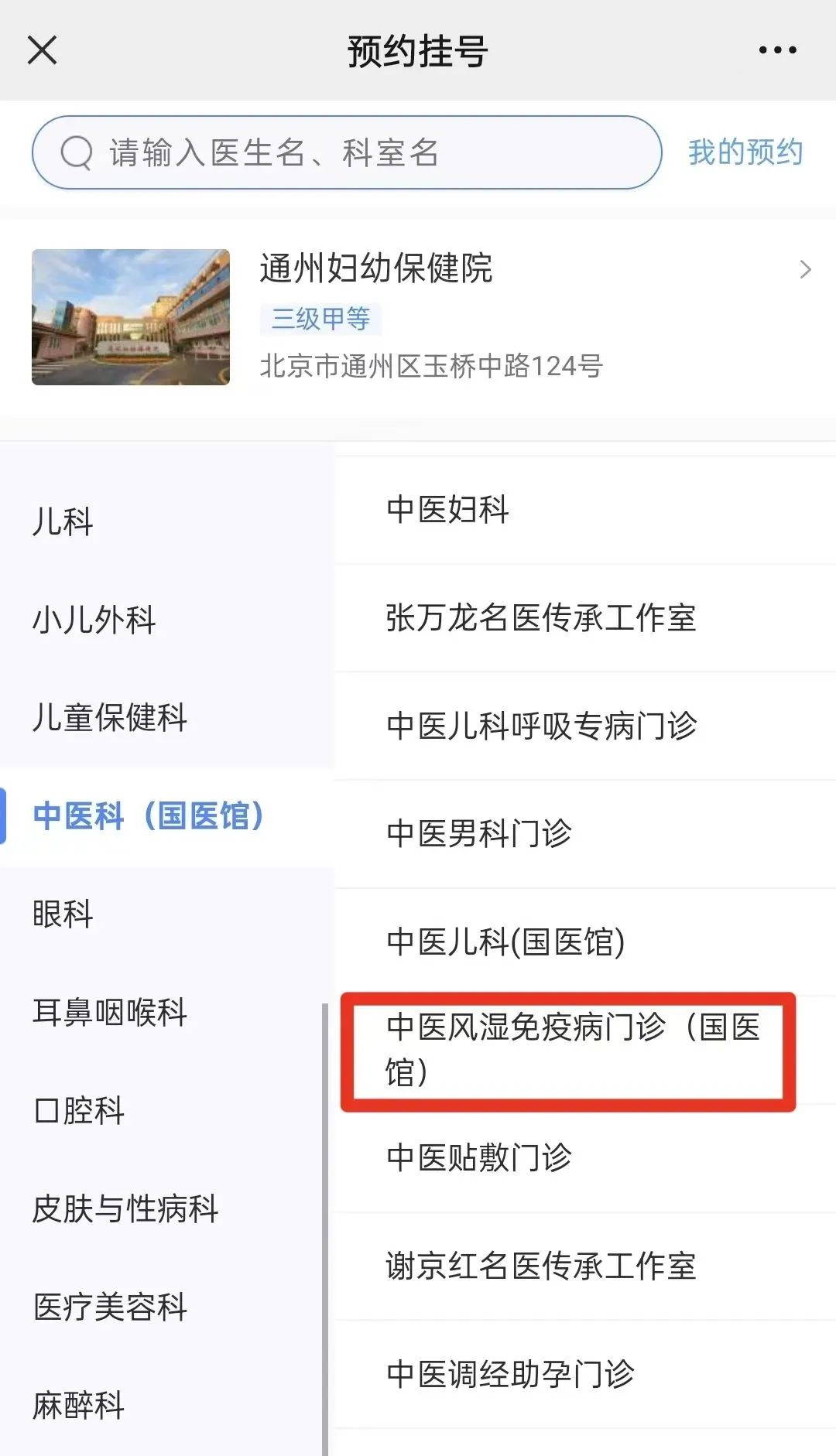The image size is (836, 1456).
Task: Open 张万龙名医传承工作室
Action: [540, 618]
